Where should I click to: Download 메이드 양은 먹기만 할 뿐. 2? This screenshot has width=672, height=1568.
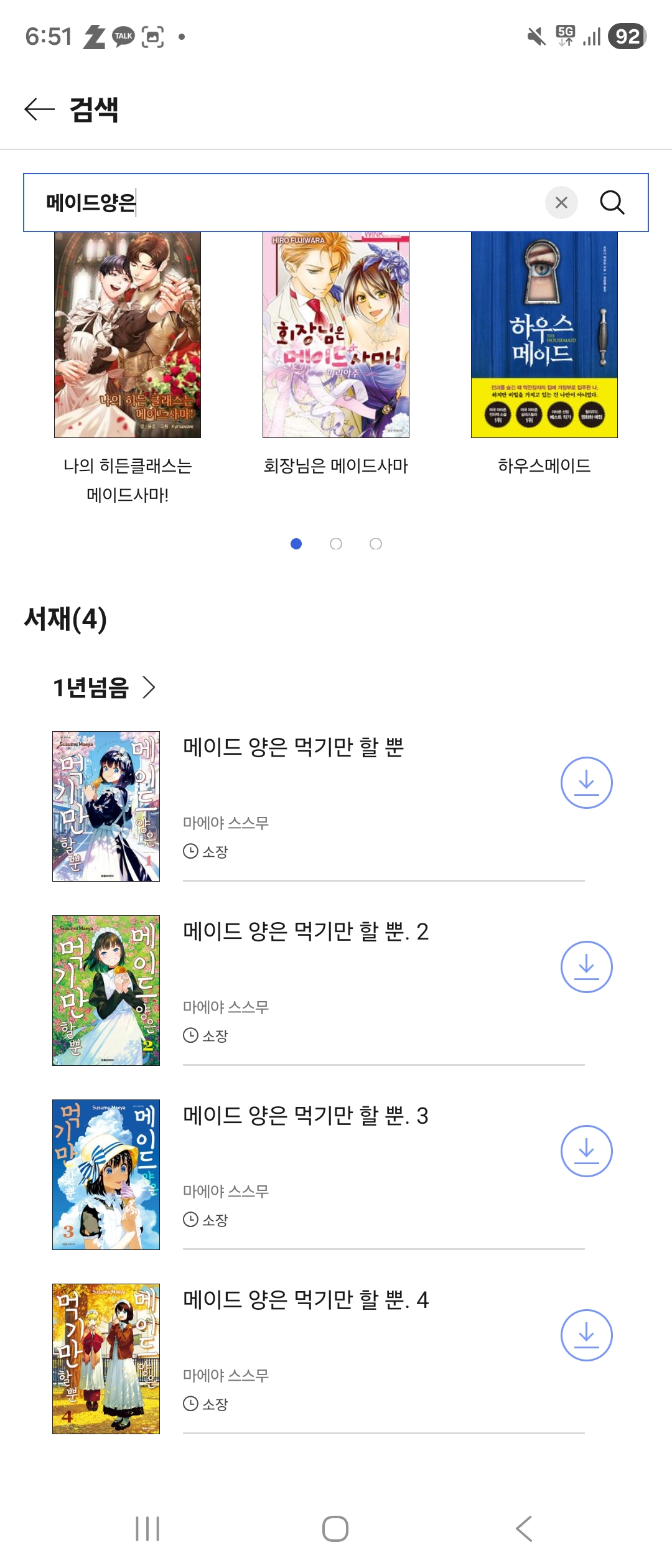586,967
